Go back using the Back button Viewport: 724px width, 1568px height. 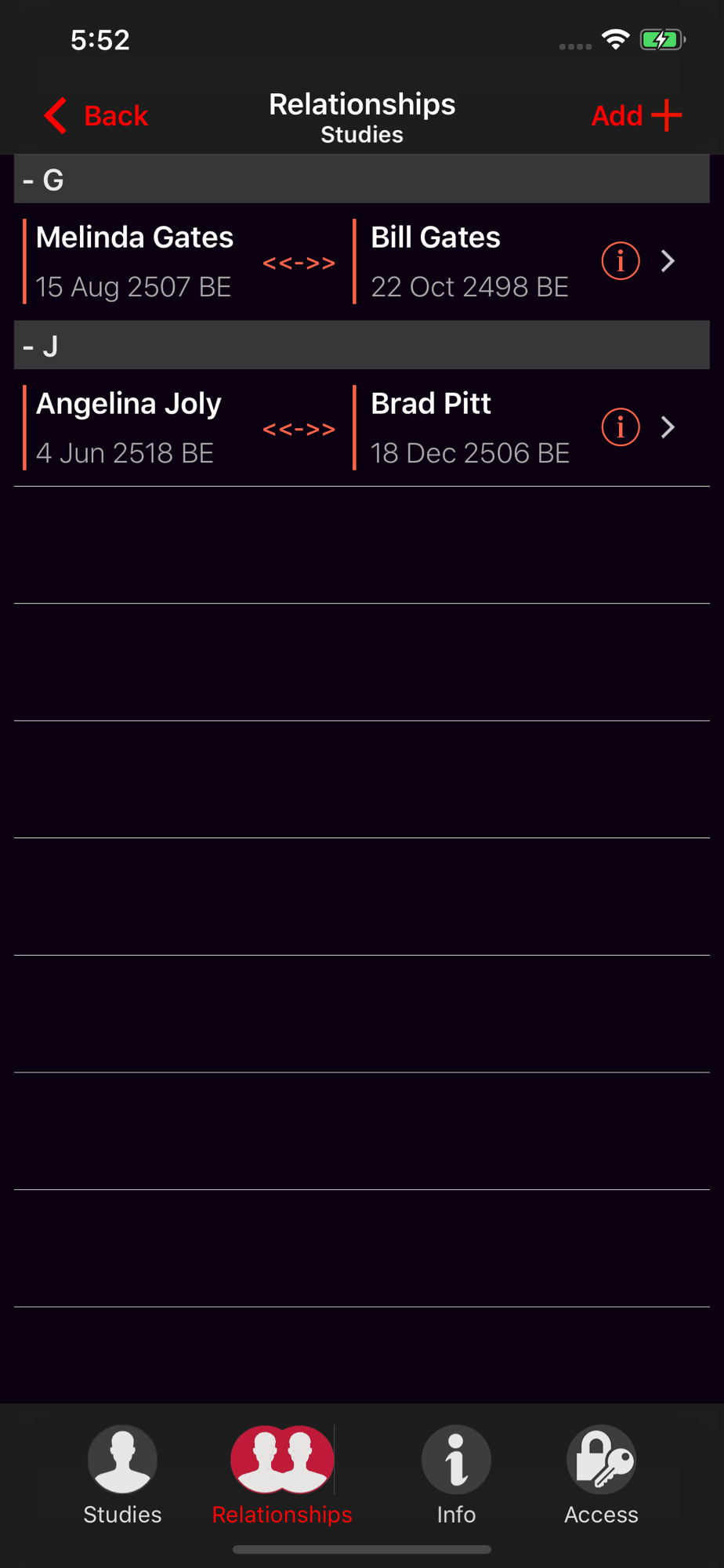point(96,116)
